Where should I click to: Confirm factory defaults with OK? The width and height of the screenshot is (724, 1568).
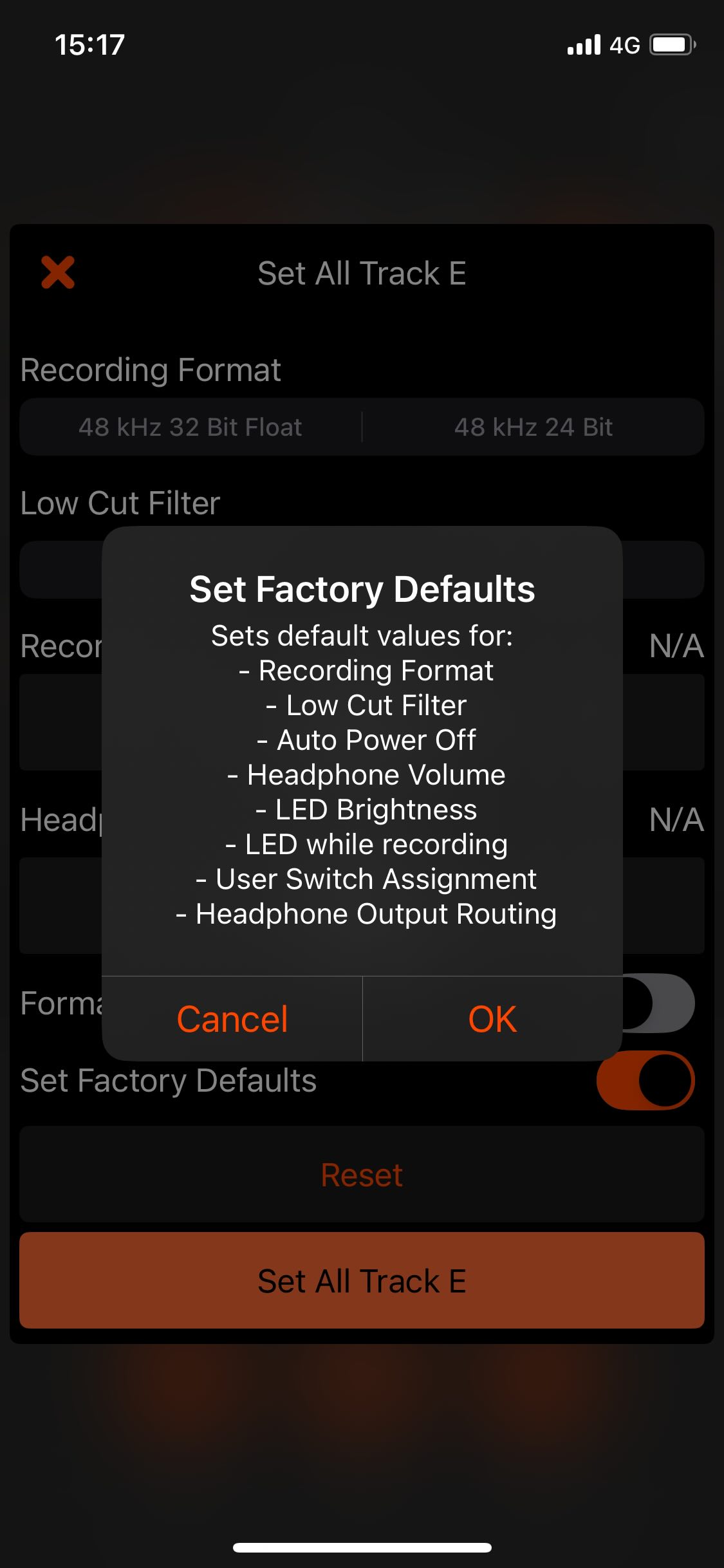(492, 1019)
